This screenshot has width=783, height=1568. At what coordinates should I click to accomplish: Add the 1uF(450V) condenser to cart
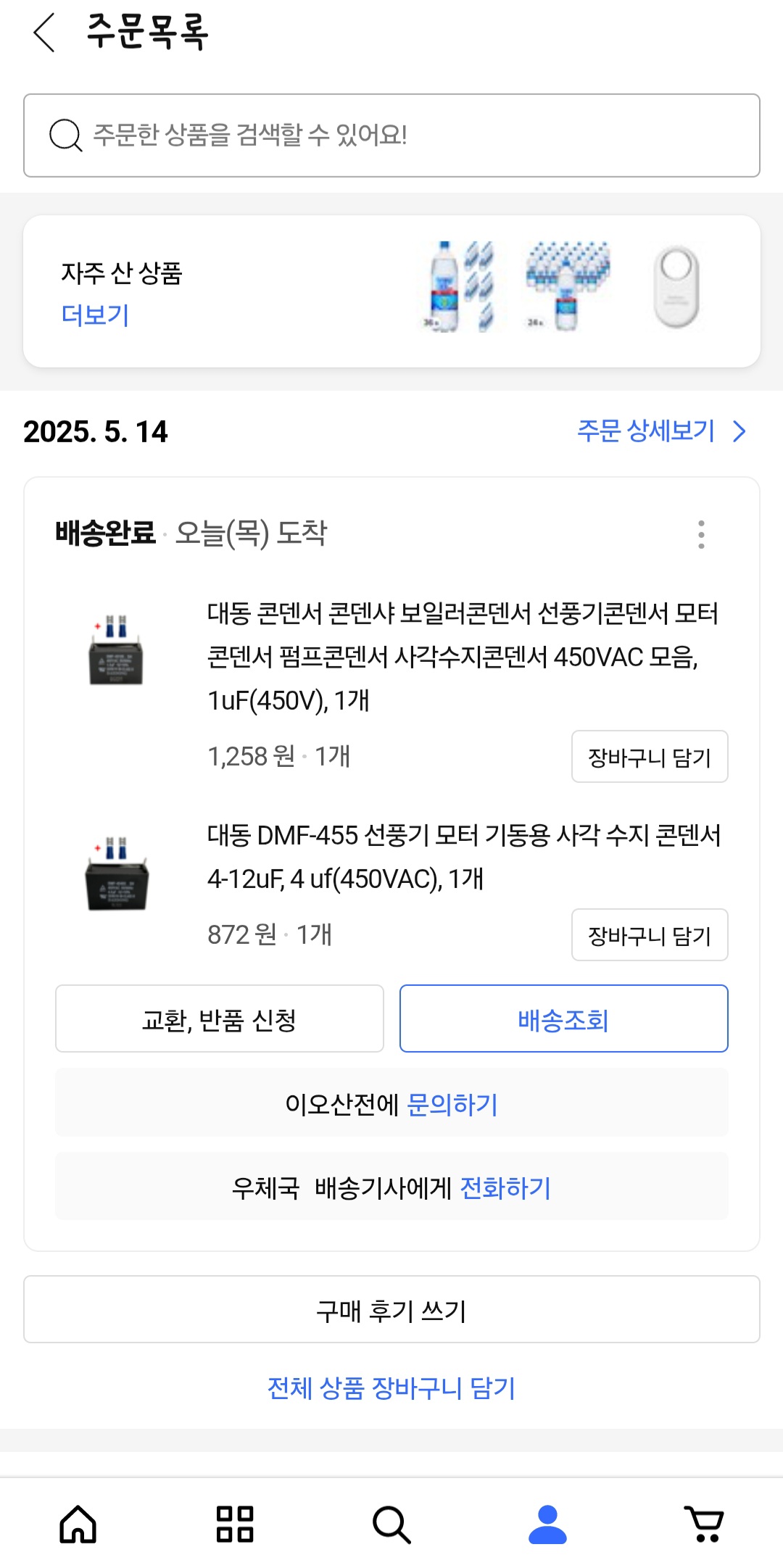tap(650, 757)
